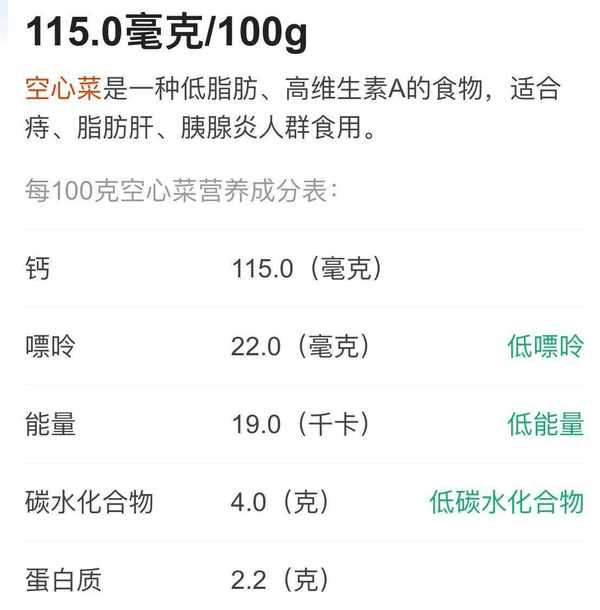
Task: Open the orange 空心菜 link
Action: pos(62,89)
